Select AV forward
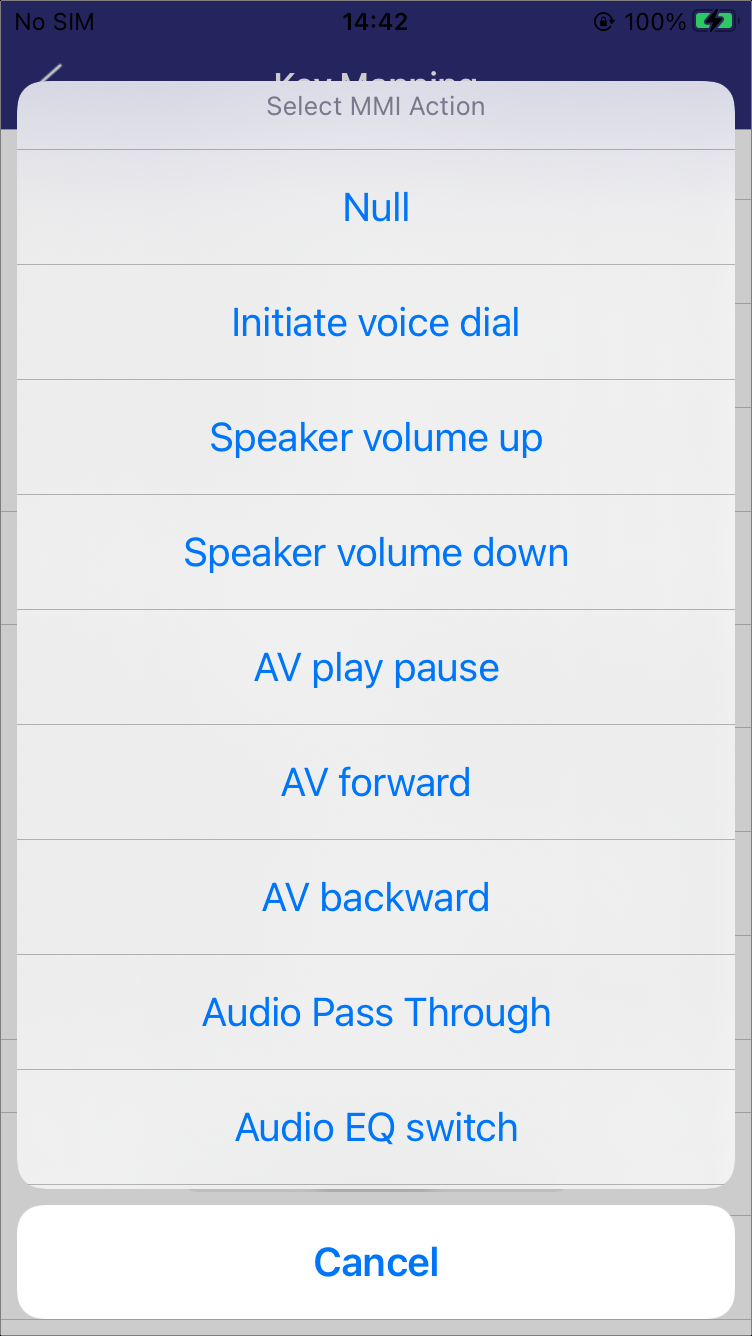752x1336 pixels. coord(376,782)
